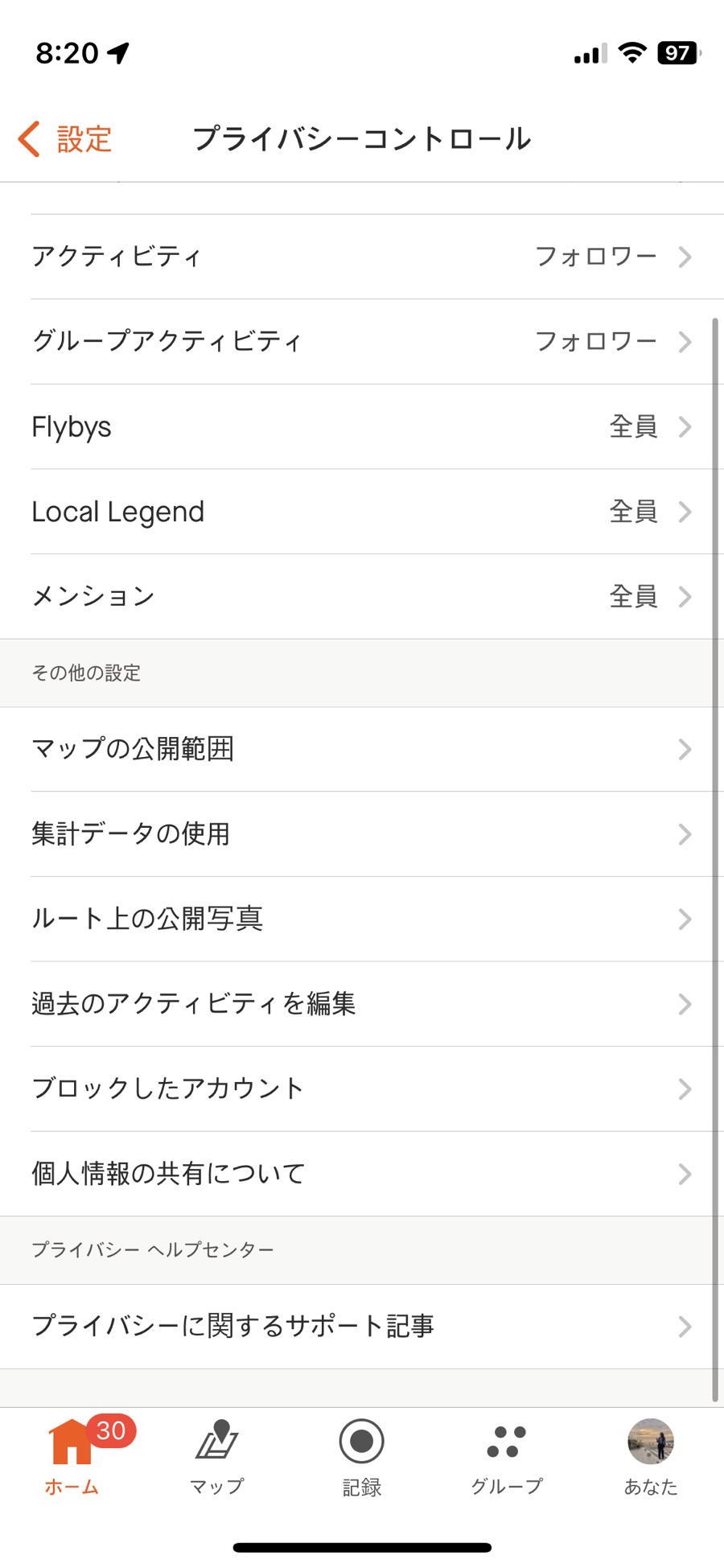Open 個人情報の共有について
This screenshot has width=724, height=1568.
coord(362,1174)
